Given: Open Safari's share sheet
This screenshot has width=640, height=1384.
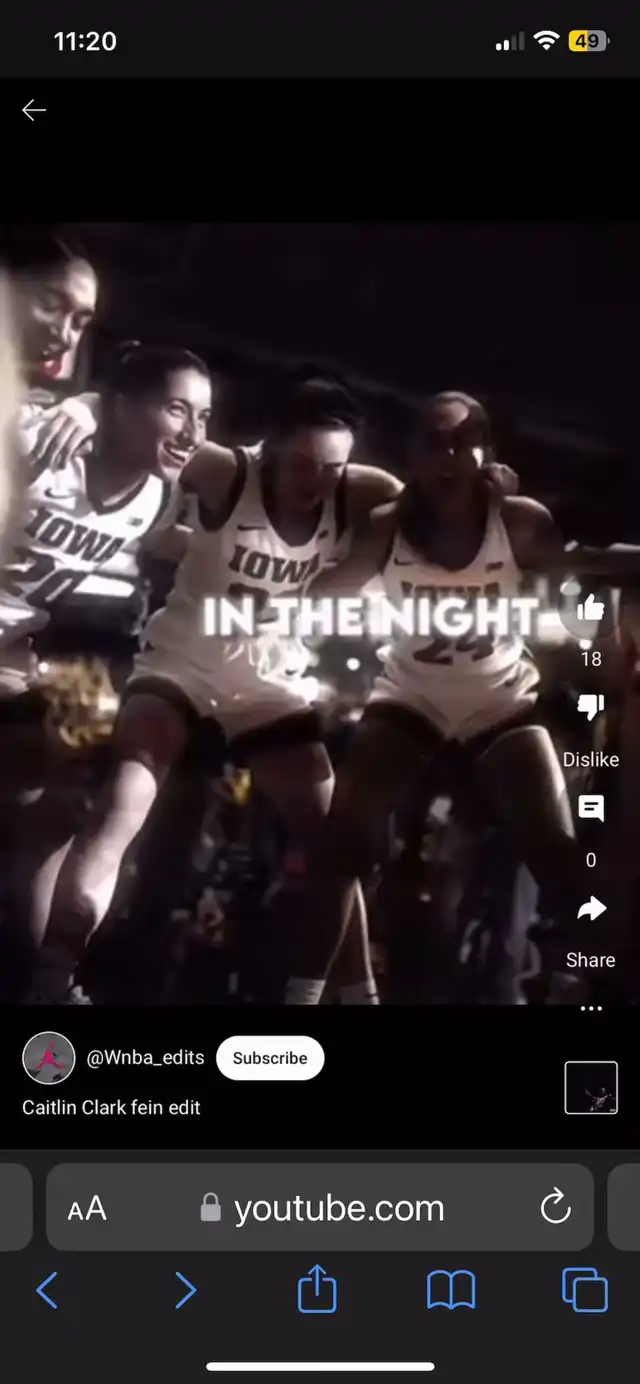Looking at the screenshot, I should coord(317,1289).
